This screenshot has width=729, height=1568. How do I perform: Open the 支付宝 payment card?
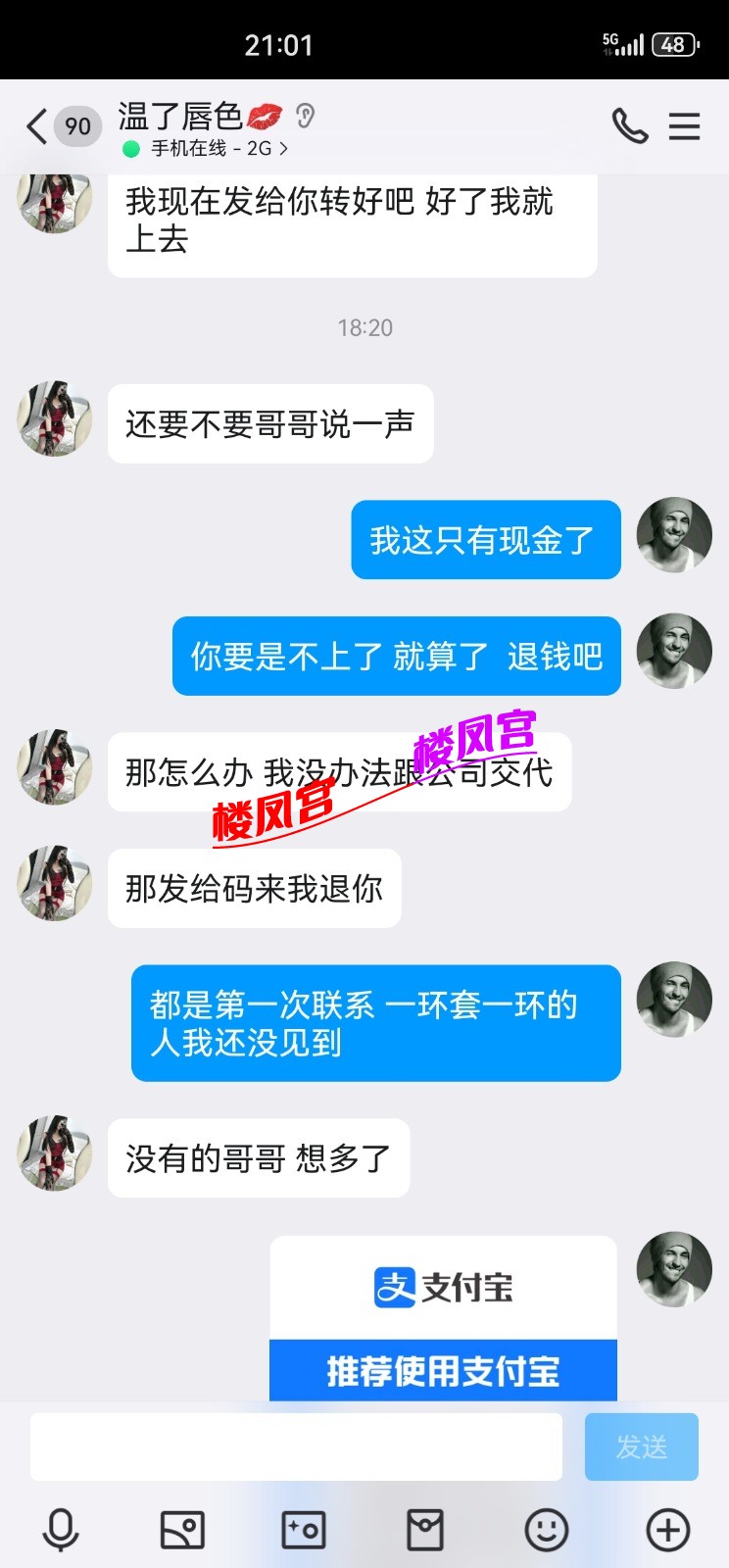[x=441, y=1287]
